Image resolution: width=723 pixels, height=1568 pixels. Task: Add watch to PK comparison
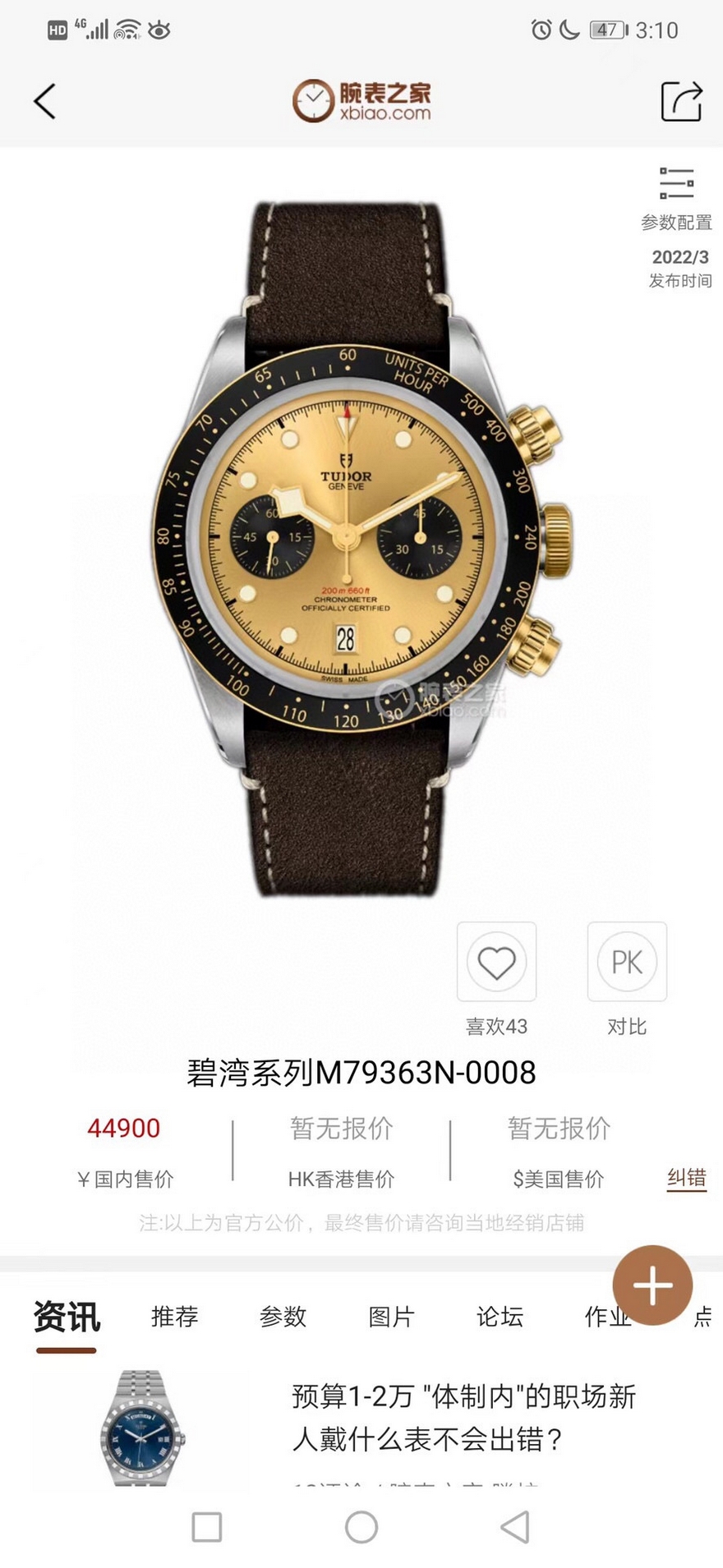point(627,962)
